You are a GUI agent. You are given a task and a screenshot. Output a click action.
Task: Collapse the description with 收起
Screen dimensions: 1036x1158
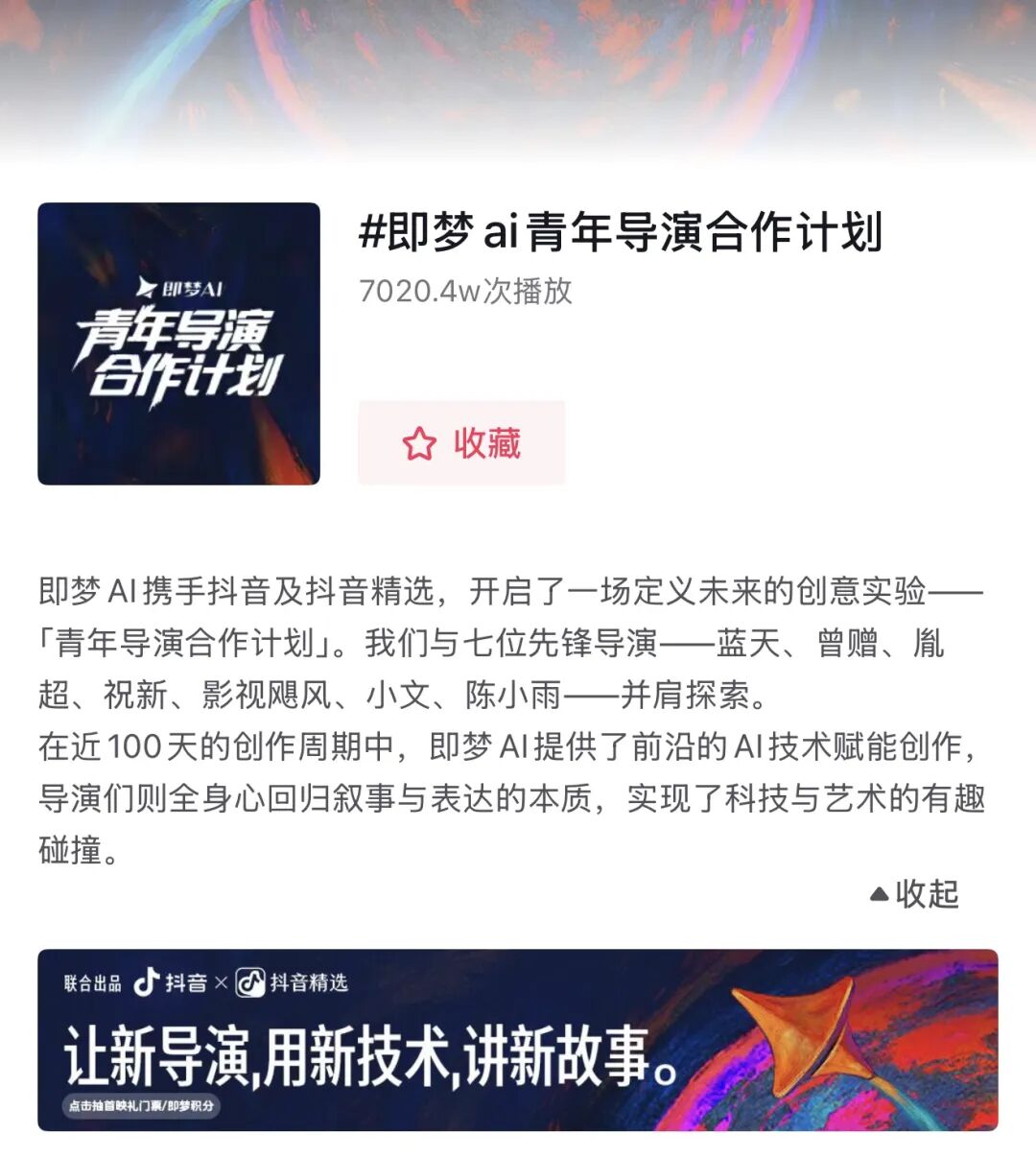coord(915,894)
